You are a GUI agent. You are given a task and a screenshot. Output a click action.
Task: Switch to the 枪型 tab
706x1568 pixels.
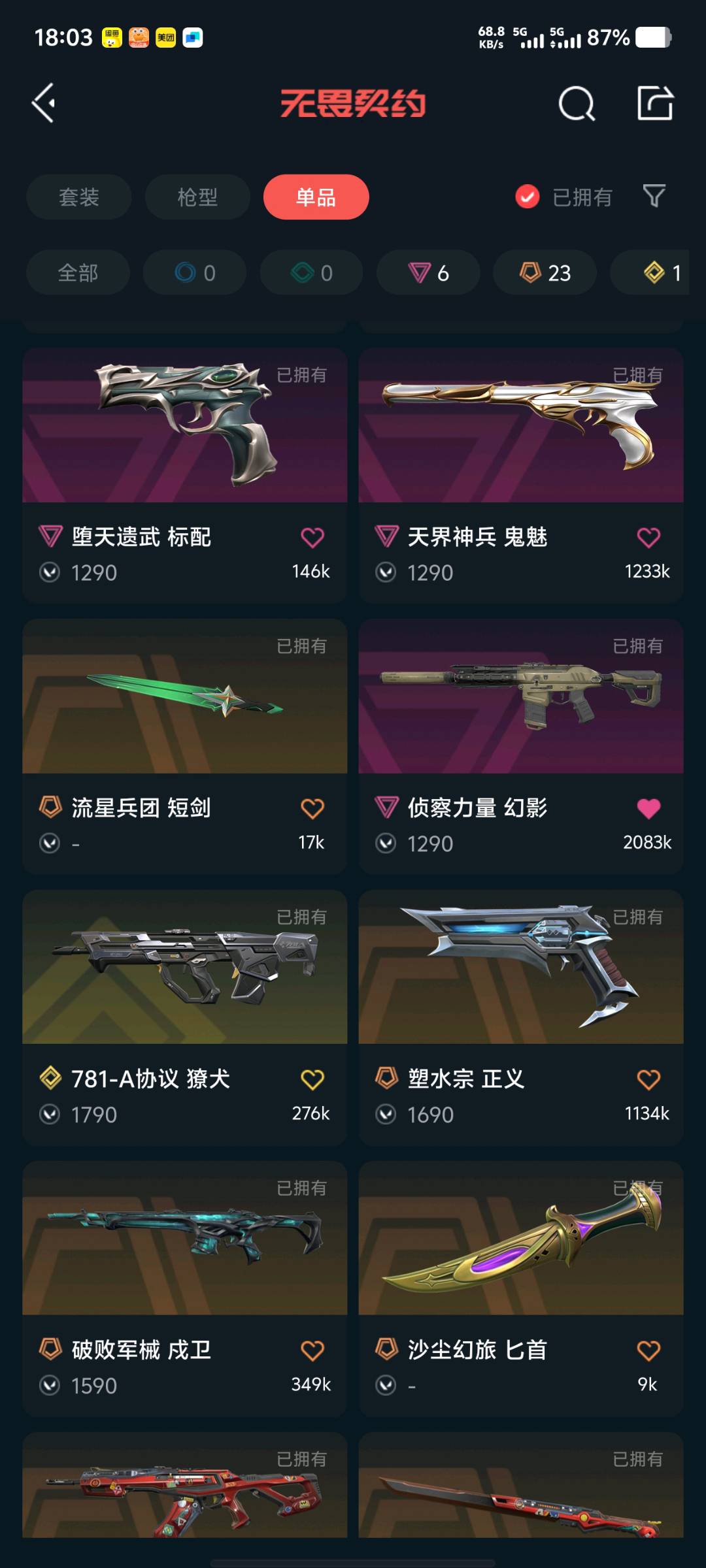pyautogui.click(x=197, y=197)
